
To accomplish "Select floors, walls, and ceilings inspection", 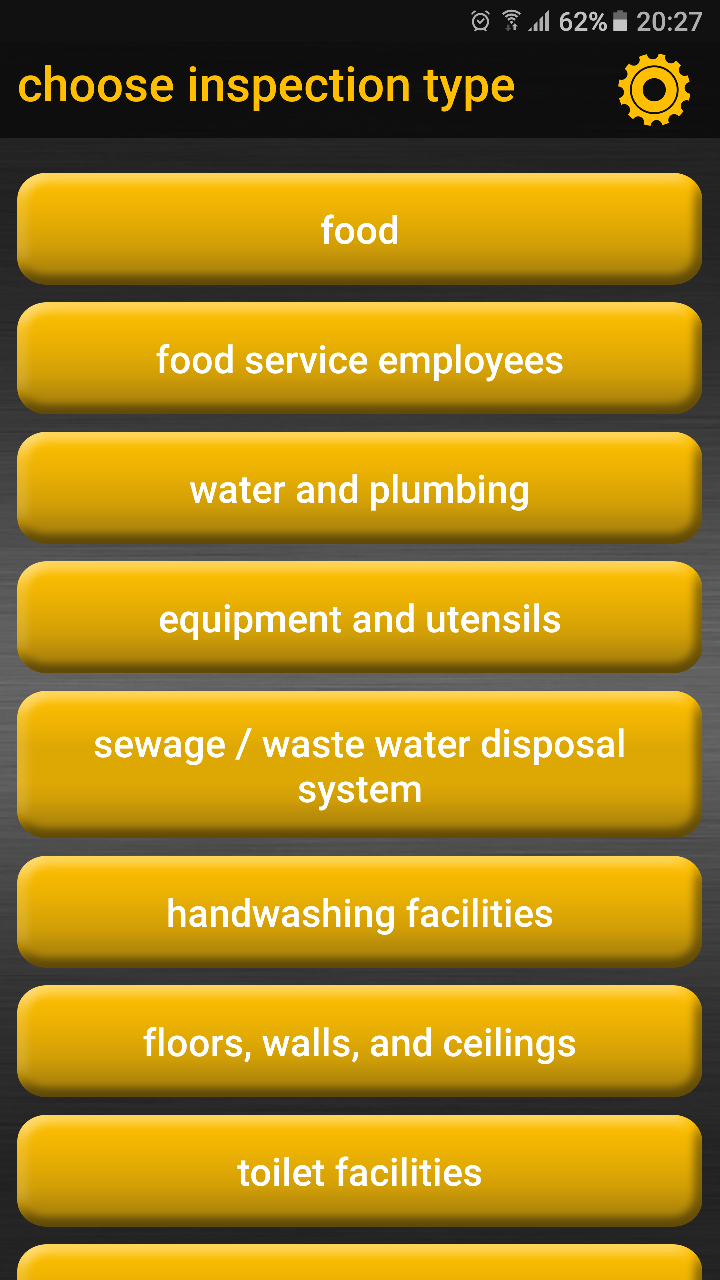I will click(360, 1042).
